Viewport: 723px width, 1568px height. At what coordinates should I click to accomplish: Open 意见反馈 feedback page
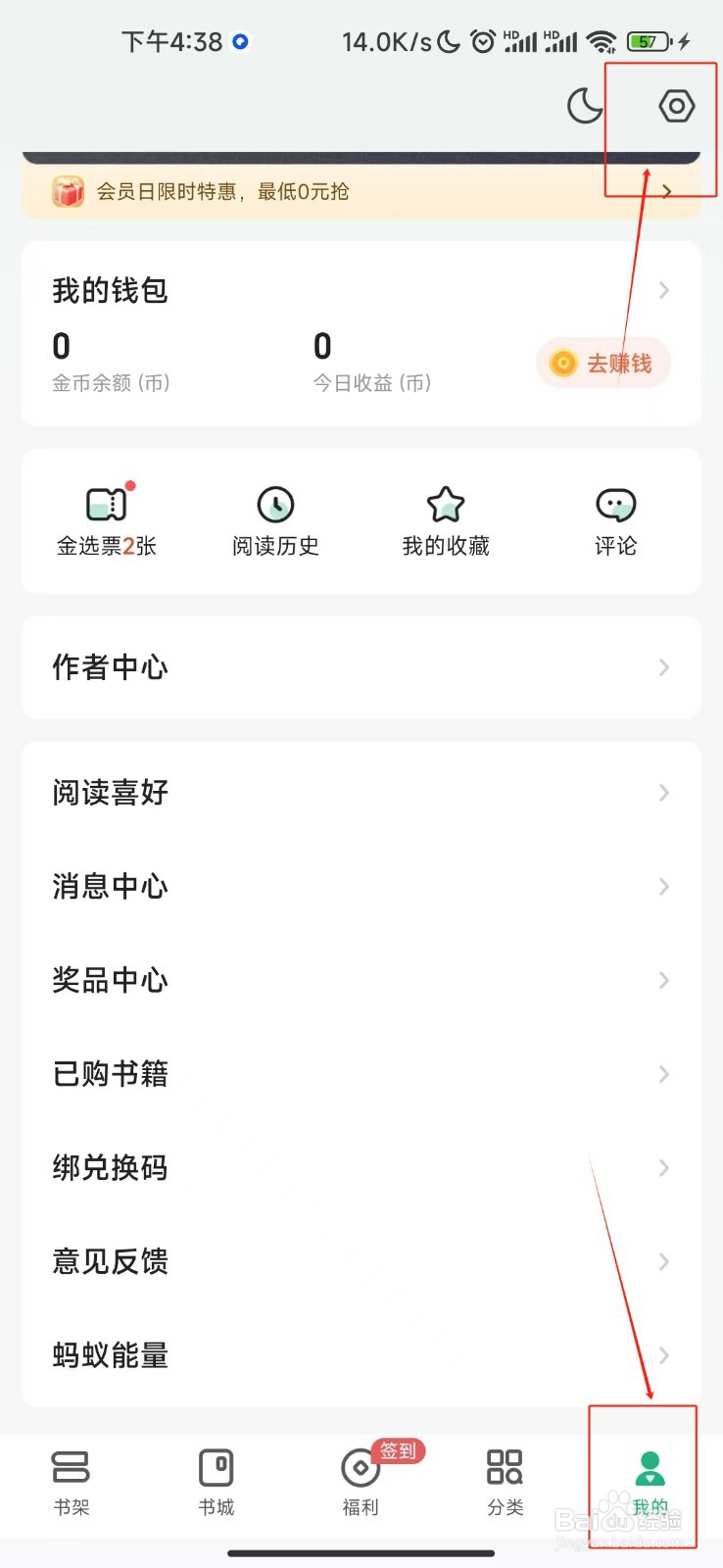click(361, 1261)
